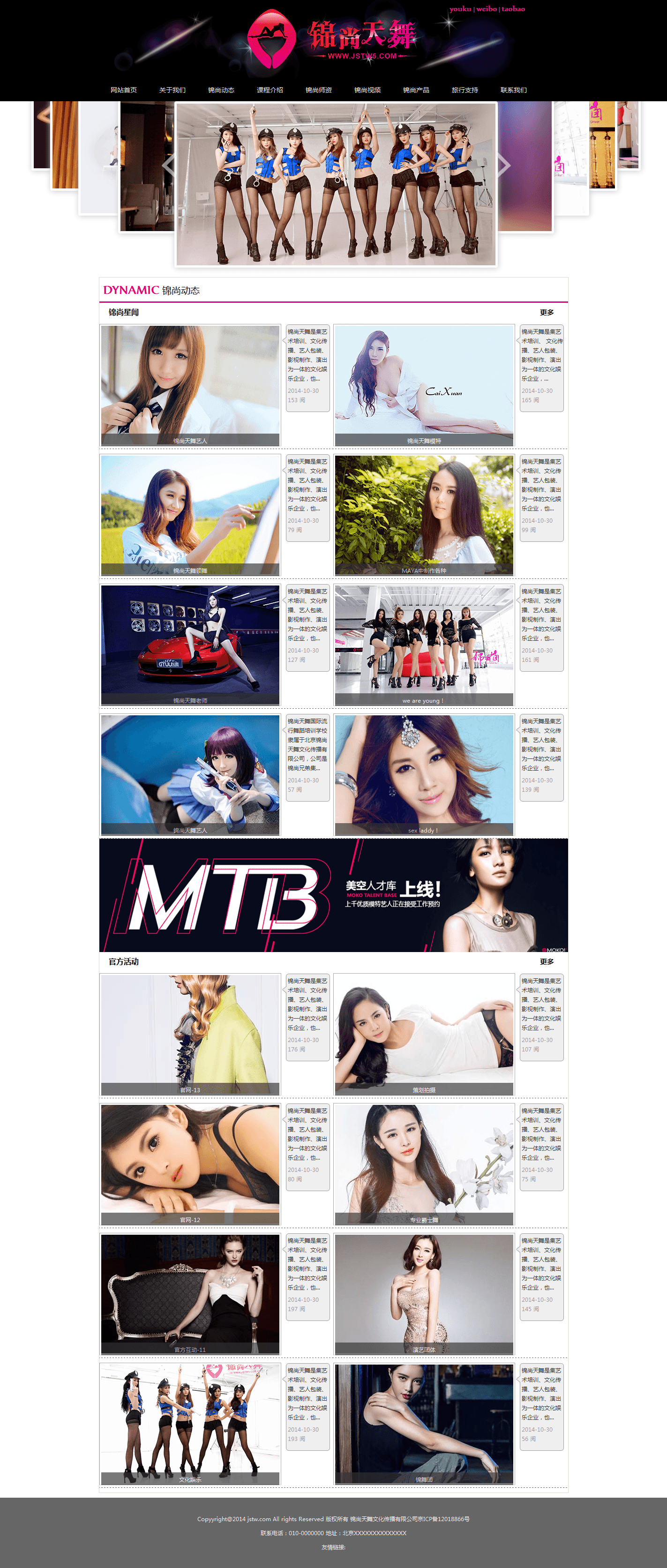Visit the weibo link
This screenshot has width=667, height=1568.
coord(486,9)
